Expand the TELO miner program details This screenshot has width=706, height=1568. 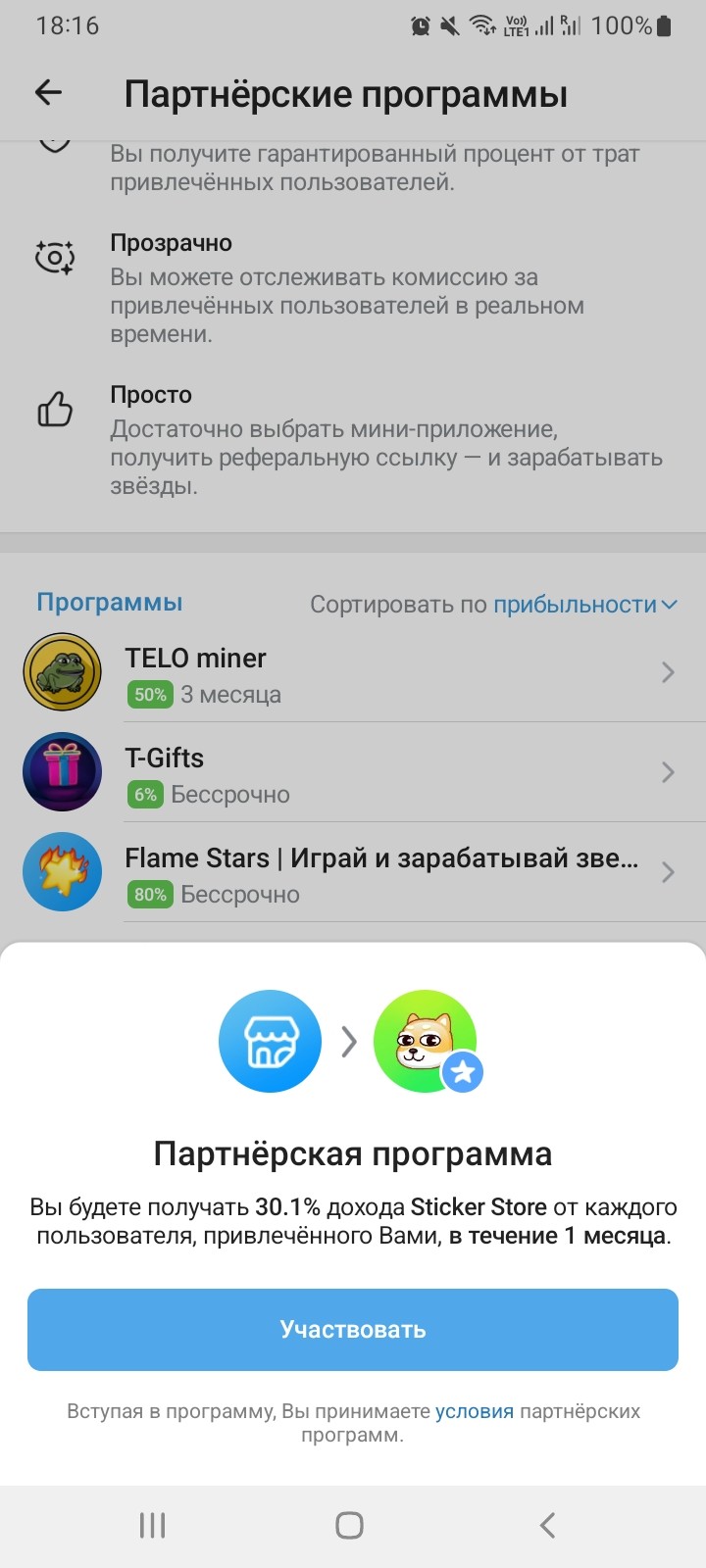(668, 671)
